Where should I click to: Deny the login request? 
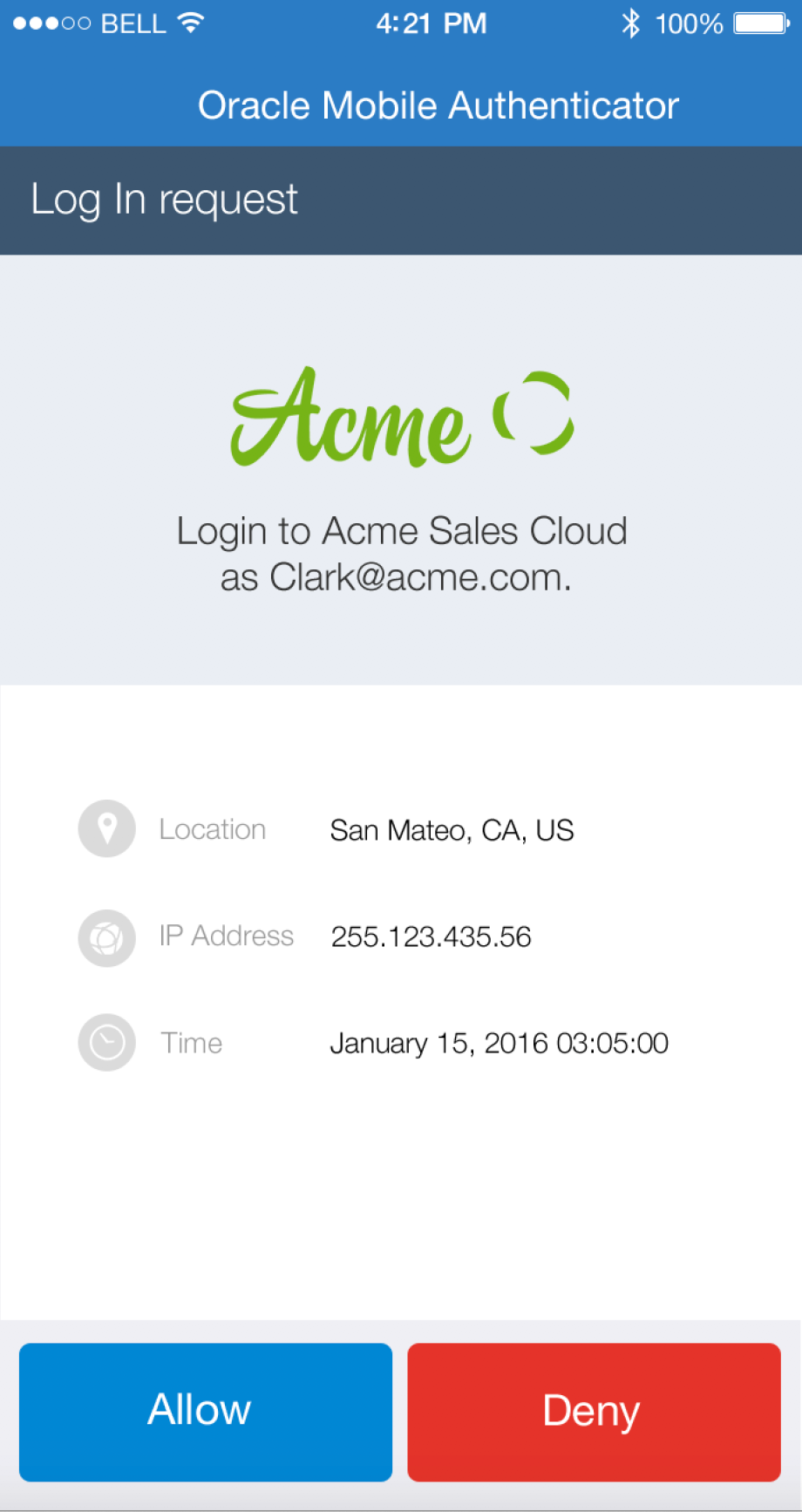click(594, 1412)
